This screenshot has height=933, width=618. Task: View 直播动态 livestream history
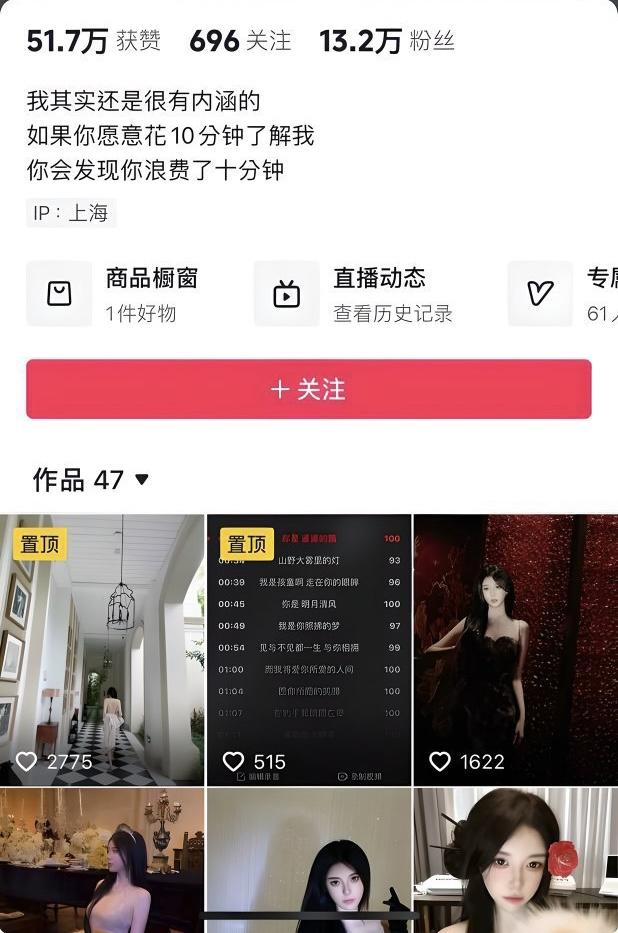[356, 294]
